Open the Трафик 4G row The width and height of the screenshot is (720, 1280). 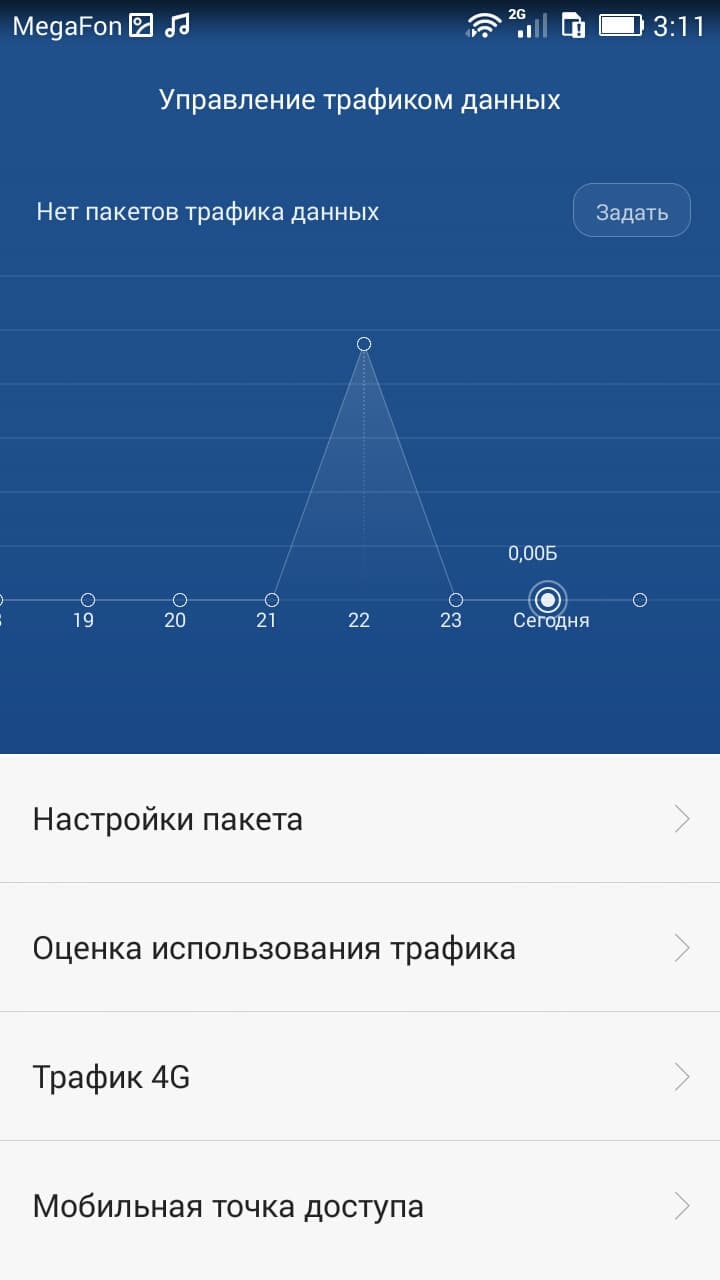pos(360,1076)
